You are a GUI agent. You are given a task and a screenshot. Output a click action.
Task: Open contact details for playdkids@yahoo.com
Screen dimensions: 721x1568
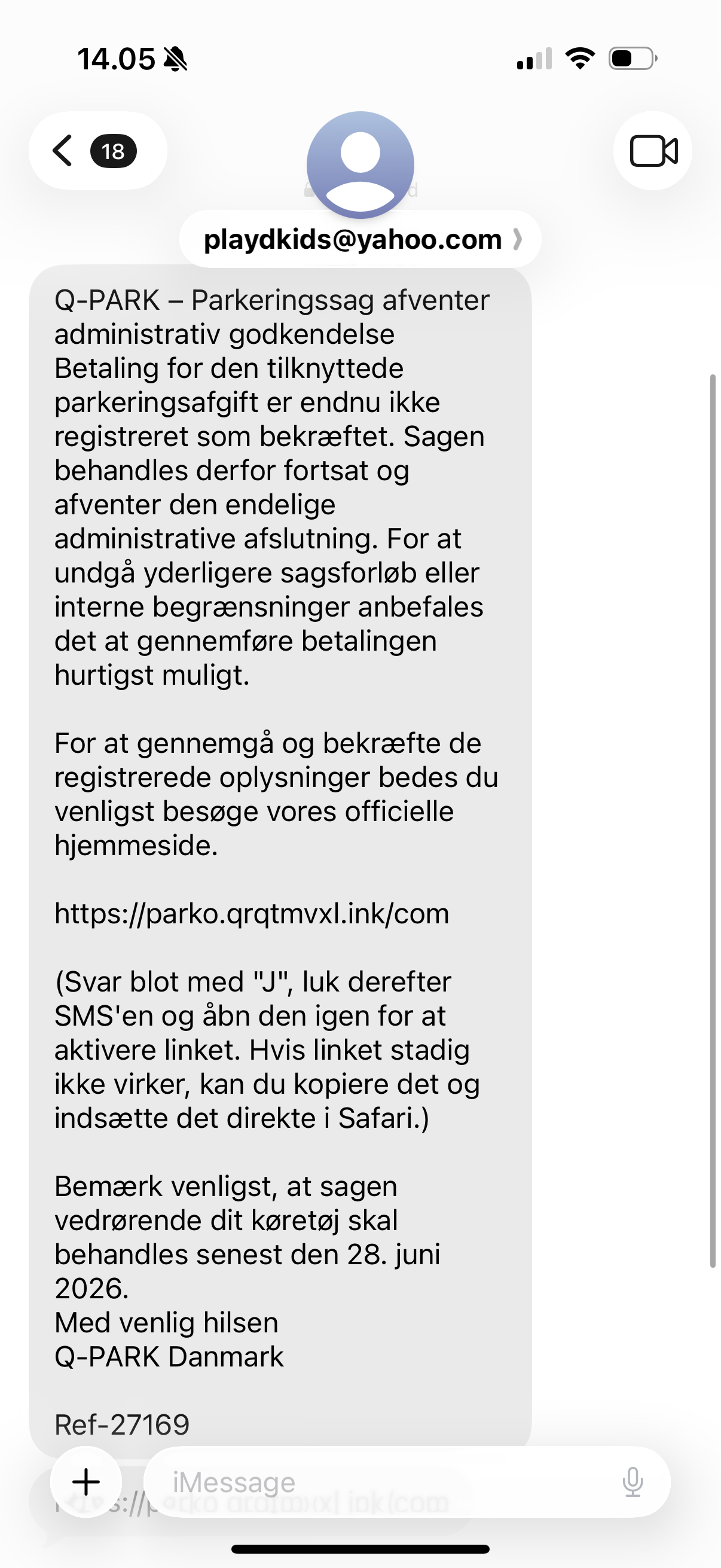[360, 239]
